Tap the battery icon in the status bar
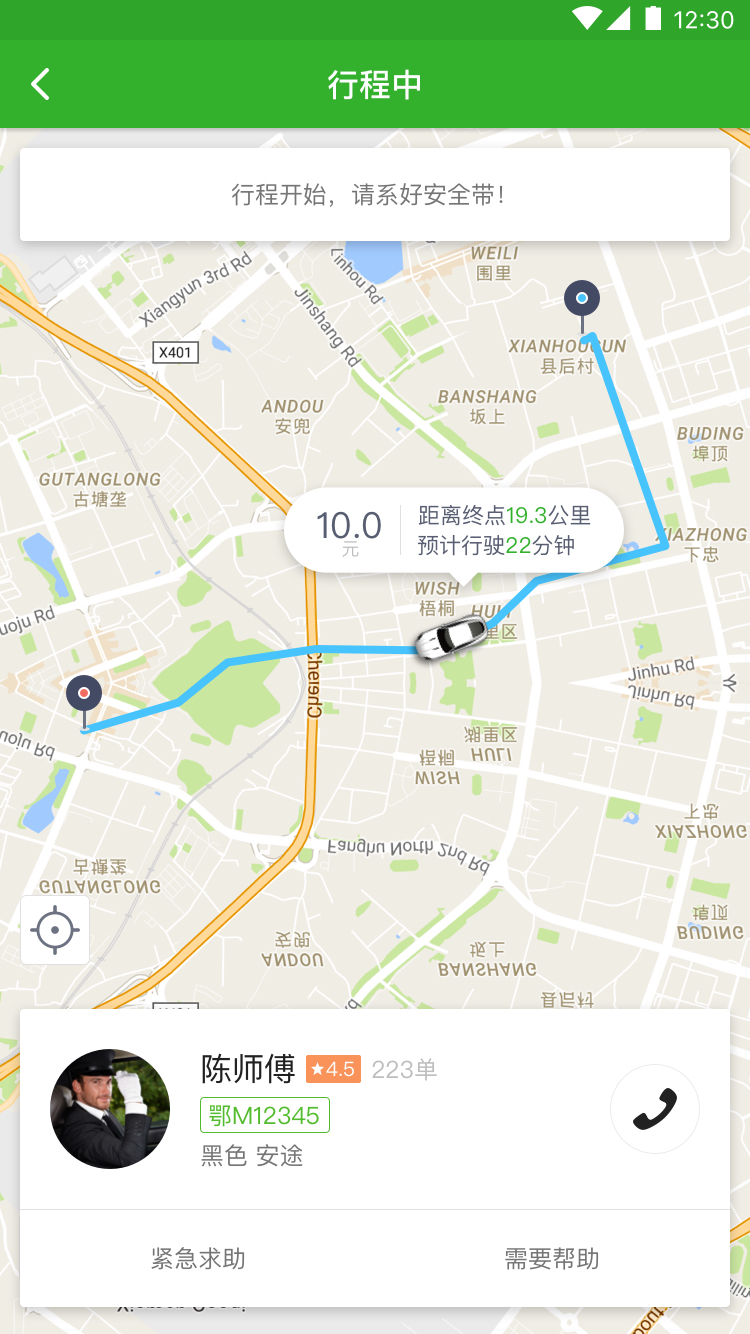Viewport: 750px width, 1334px height. click(653, 15)
